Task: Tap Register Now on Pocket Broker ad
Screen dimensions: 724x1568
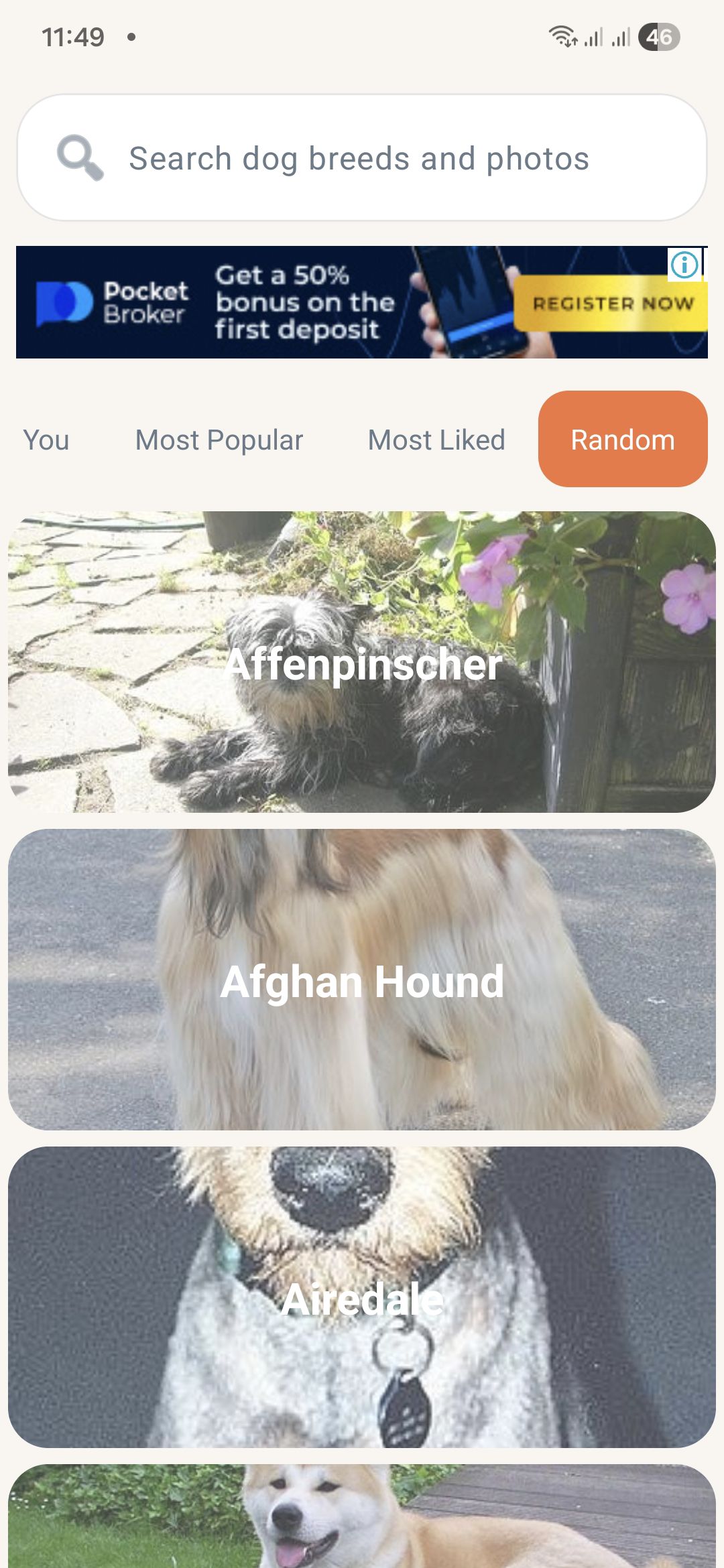Action: 612,304
